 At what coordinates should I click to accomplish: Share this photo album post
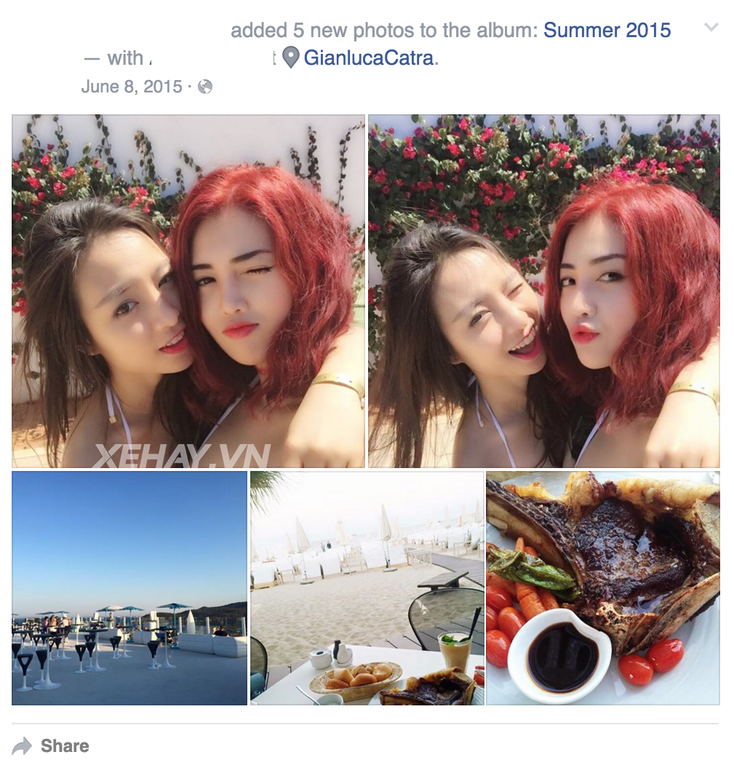[x=52, y=746]
